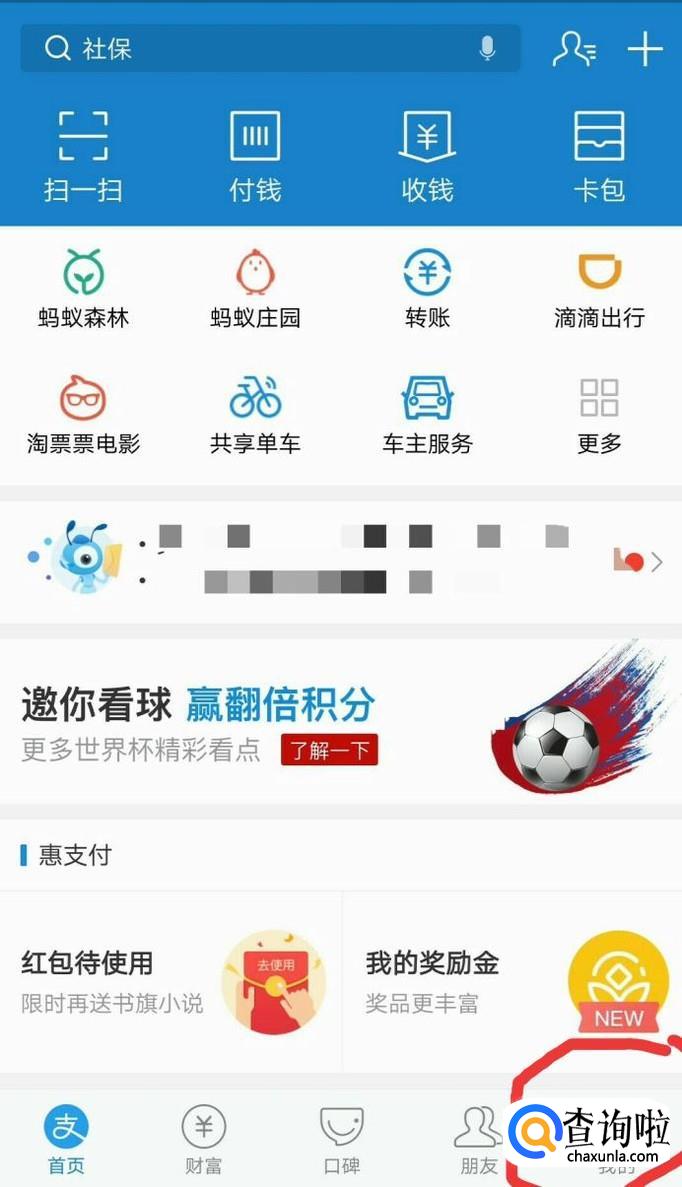
Task: Open the 红包待使用 card
Action: point(170,980)
